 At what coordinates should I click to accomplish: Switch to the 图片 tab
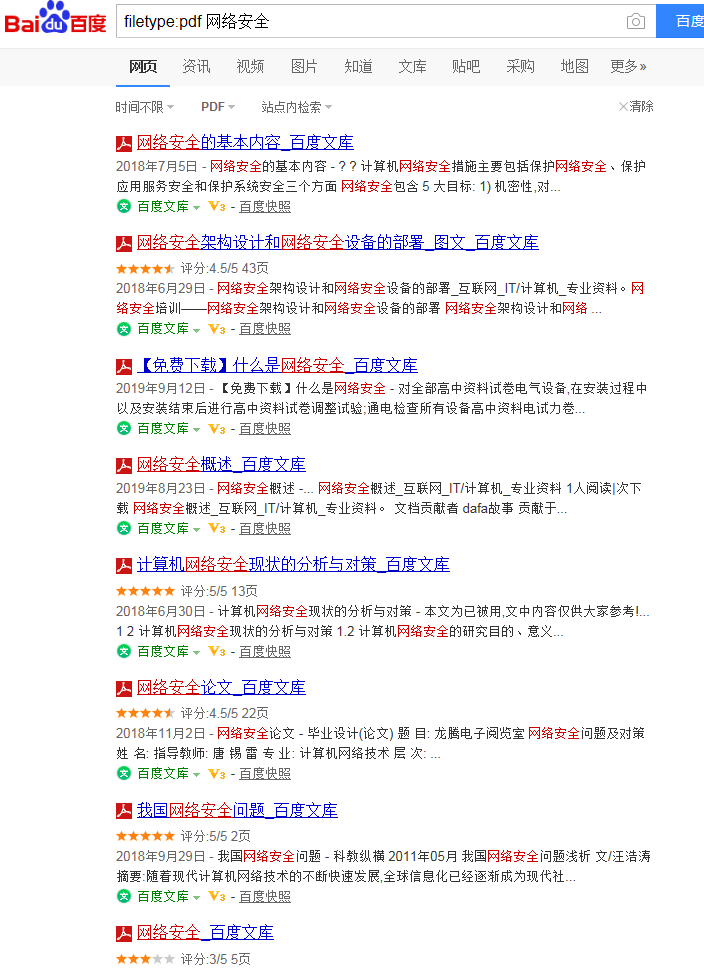click(x=304, y=66)
